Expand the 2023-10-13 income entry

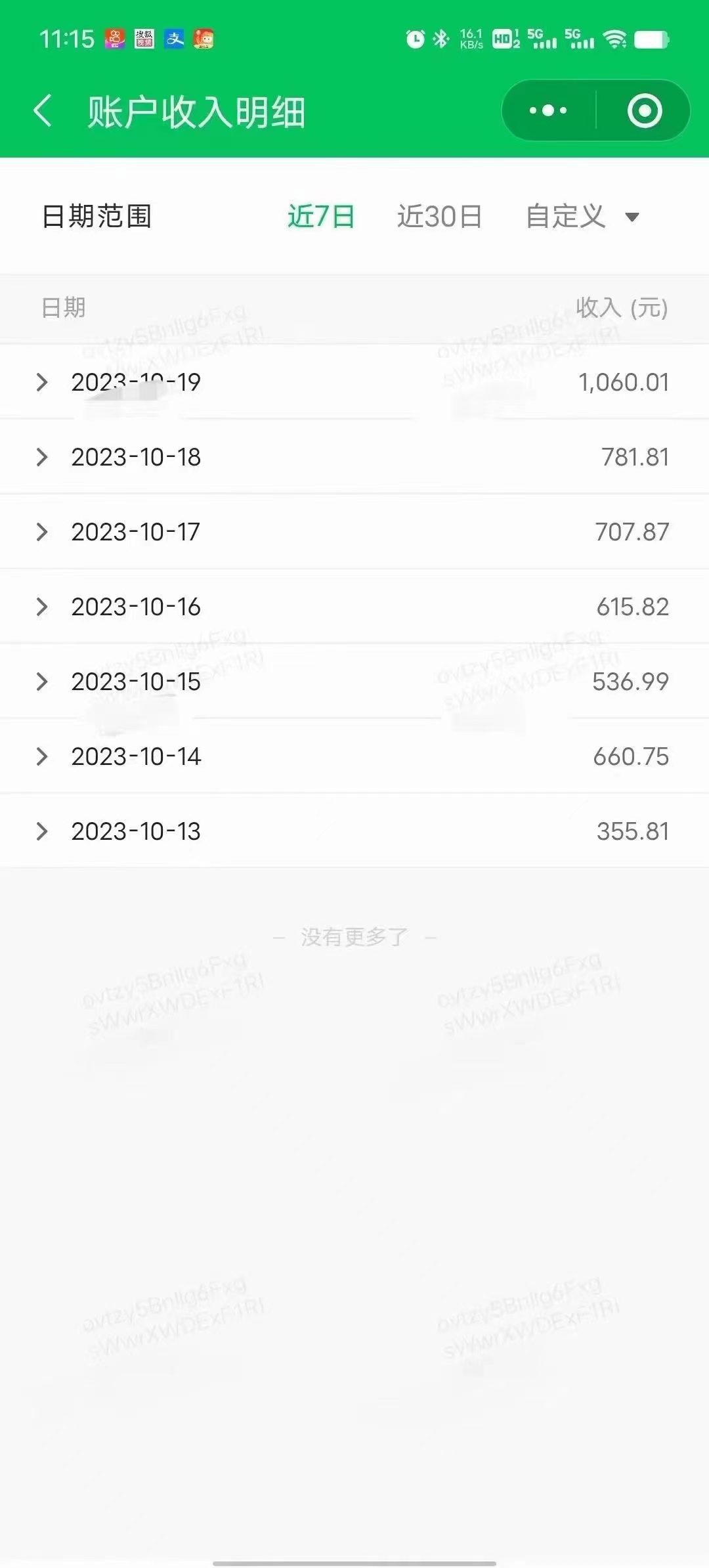[x=43, y=831]
